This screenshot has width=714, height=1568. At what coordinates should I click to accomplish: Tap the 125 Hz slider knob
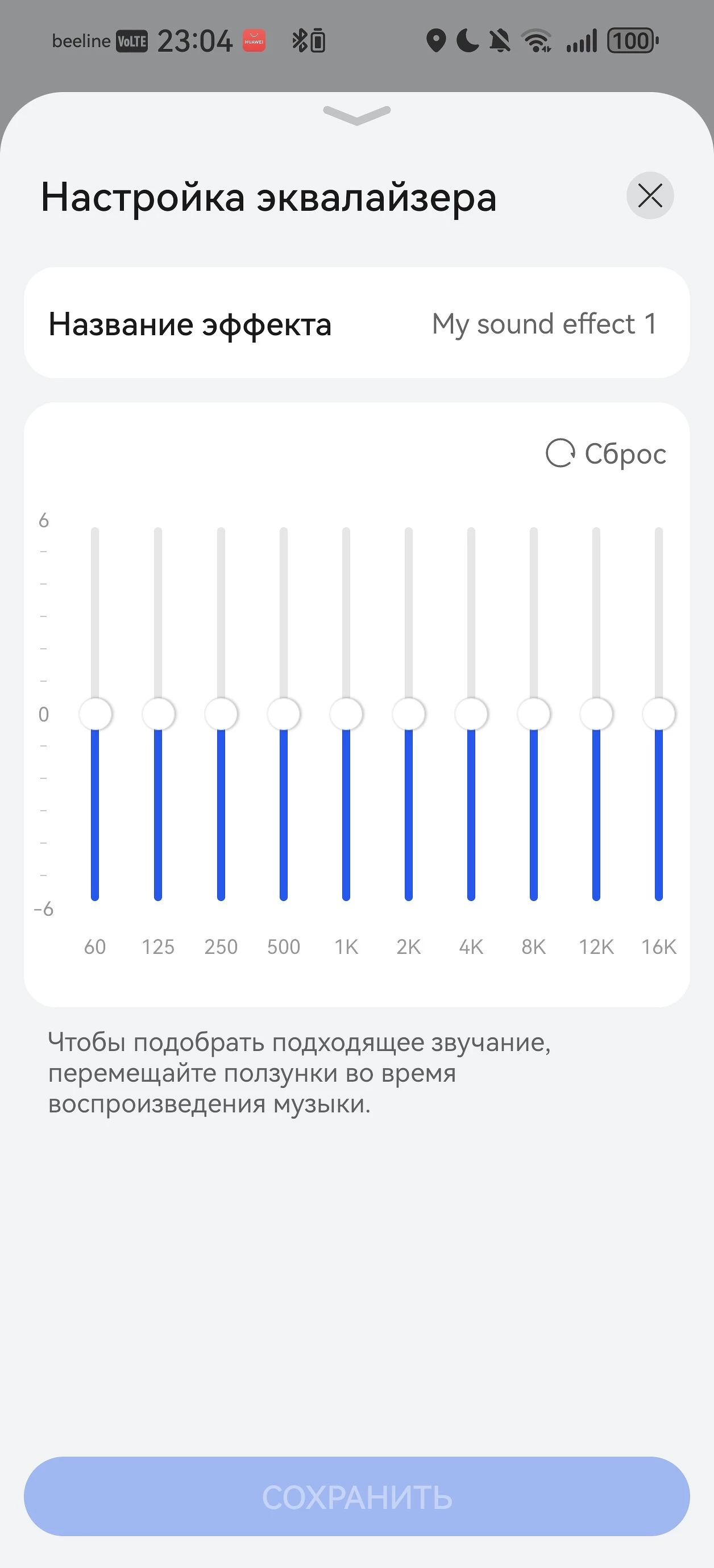[x=158, y=714]
